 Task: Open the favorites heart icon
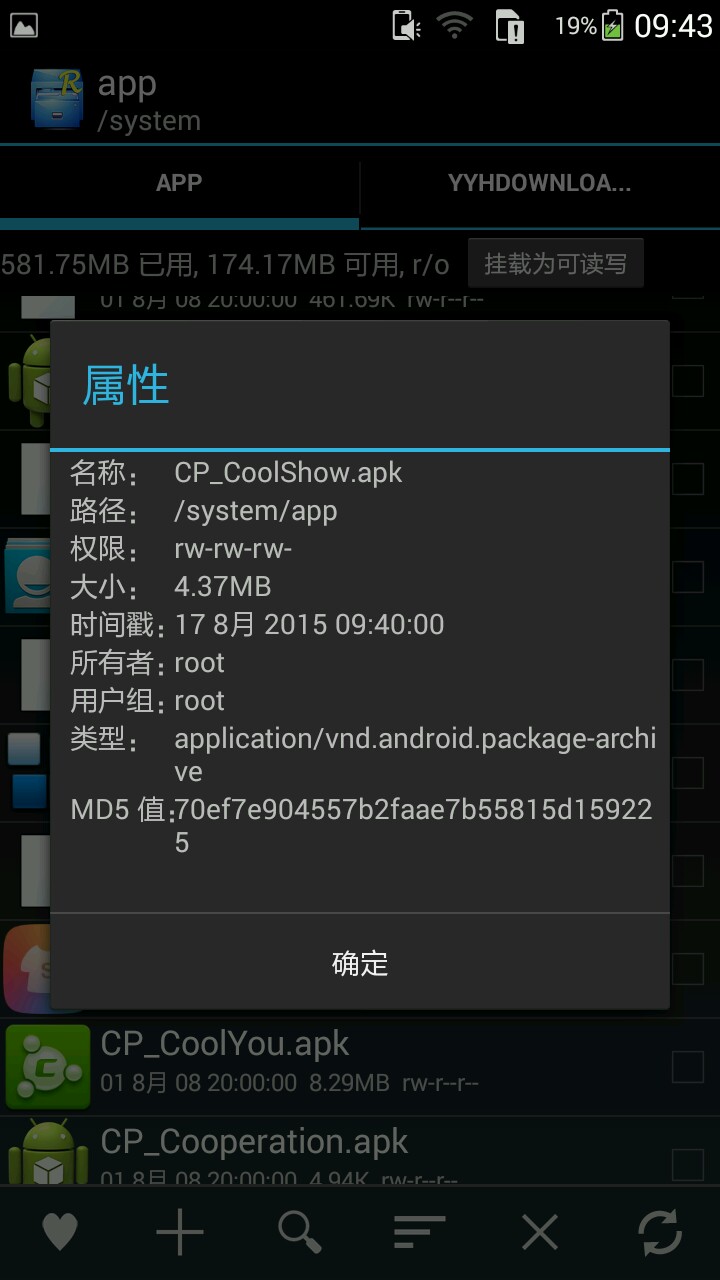(60, 1232)
